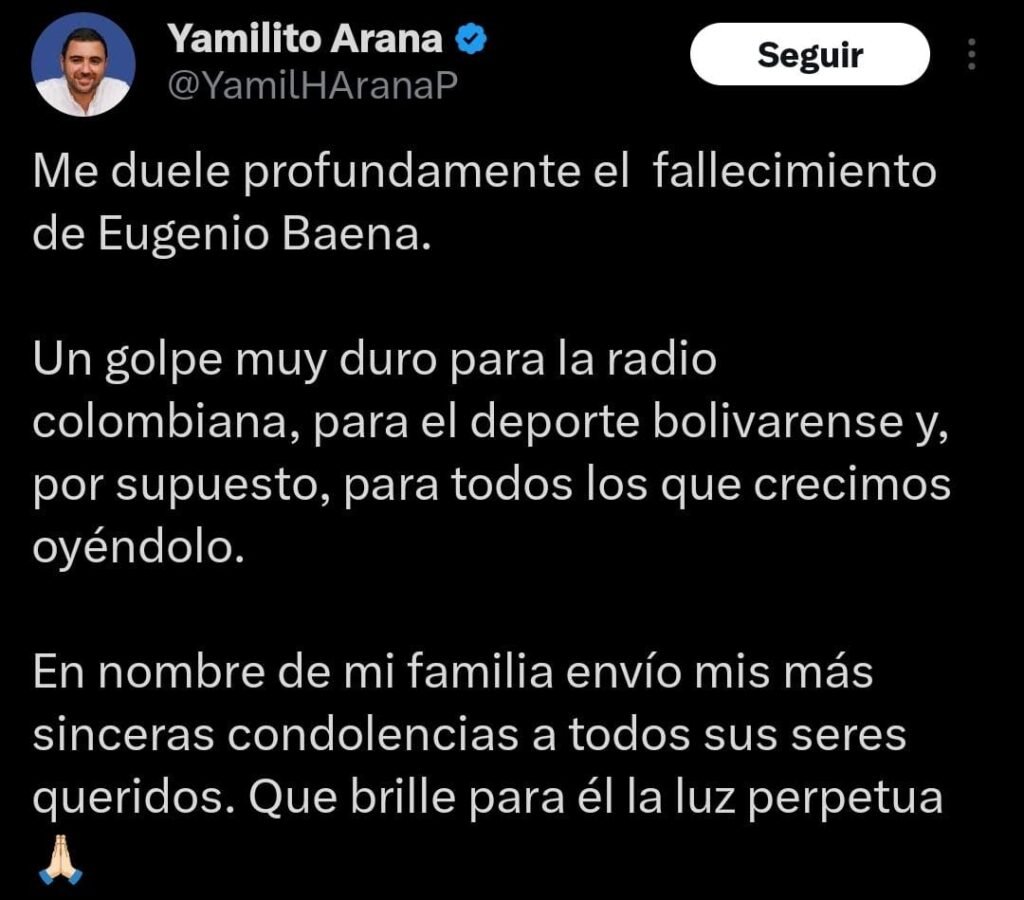Open Yamilito Arana's profile picture
1024x900 pixels.
tap(83, 63)
